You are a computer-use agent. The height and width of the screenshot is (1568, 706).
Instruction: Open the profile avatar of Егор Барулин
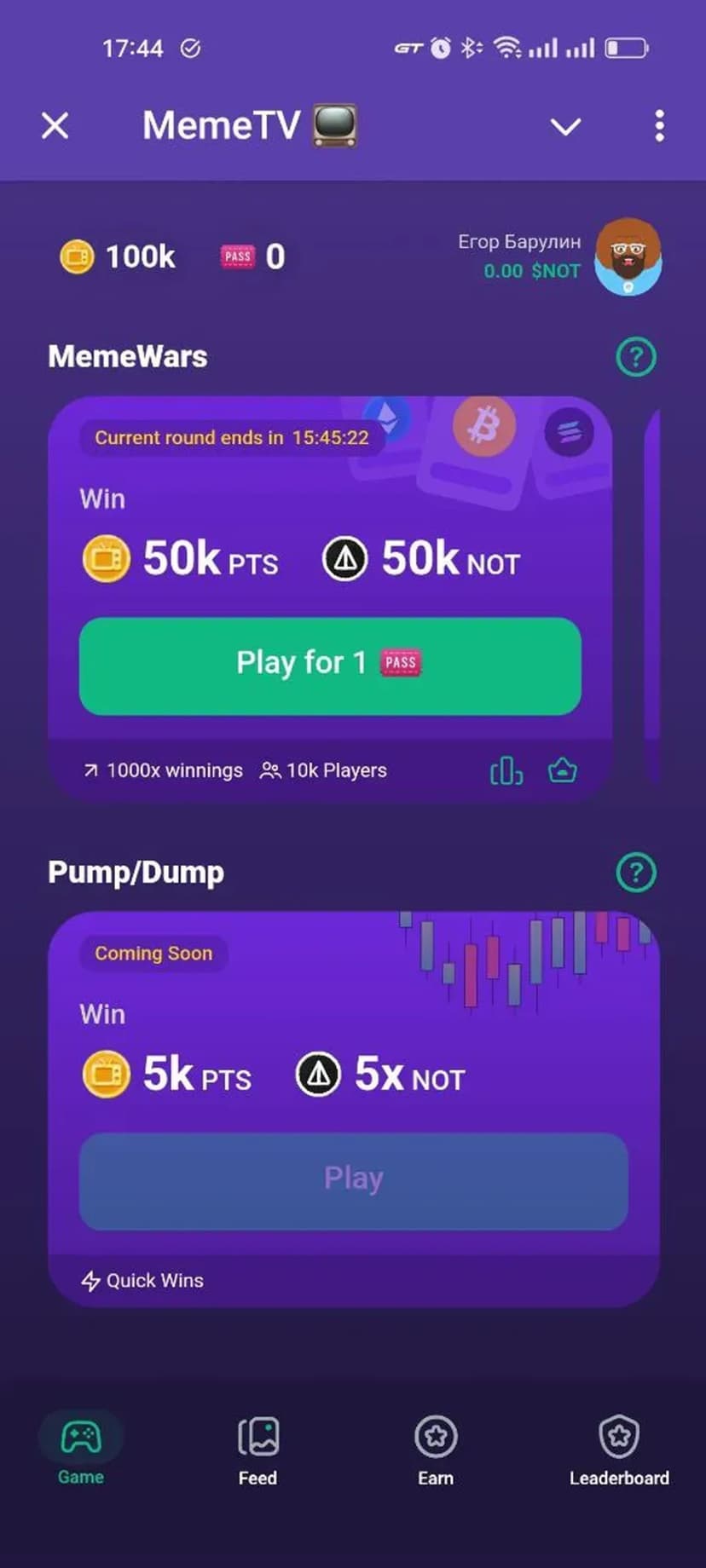[628, 257]
